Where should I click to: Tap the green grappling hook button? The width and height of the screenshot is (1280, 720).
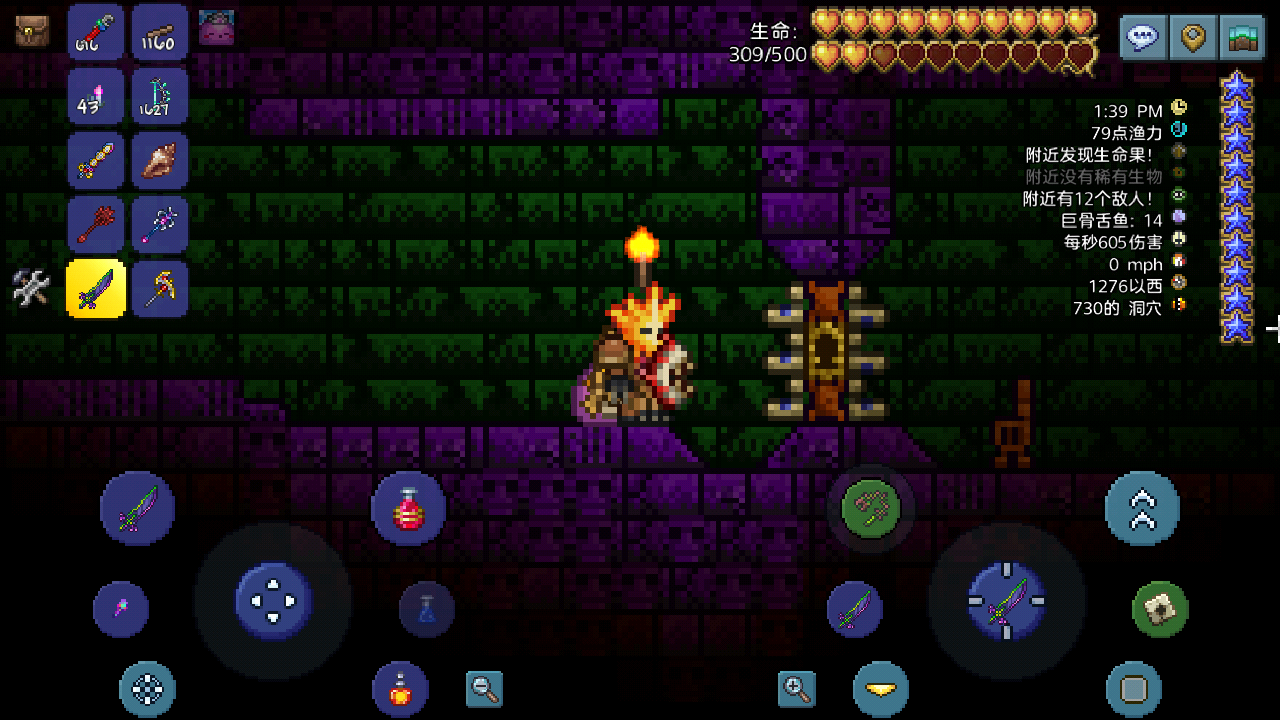click(x=871, y=509)
